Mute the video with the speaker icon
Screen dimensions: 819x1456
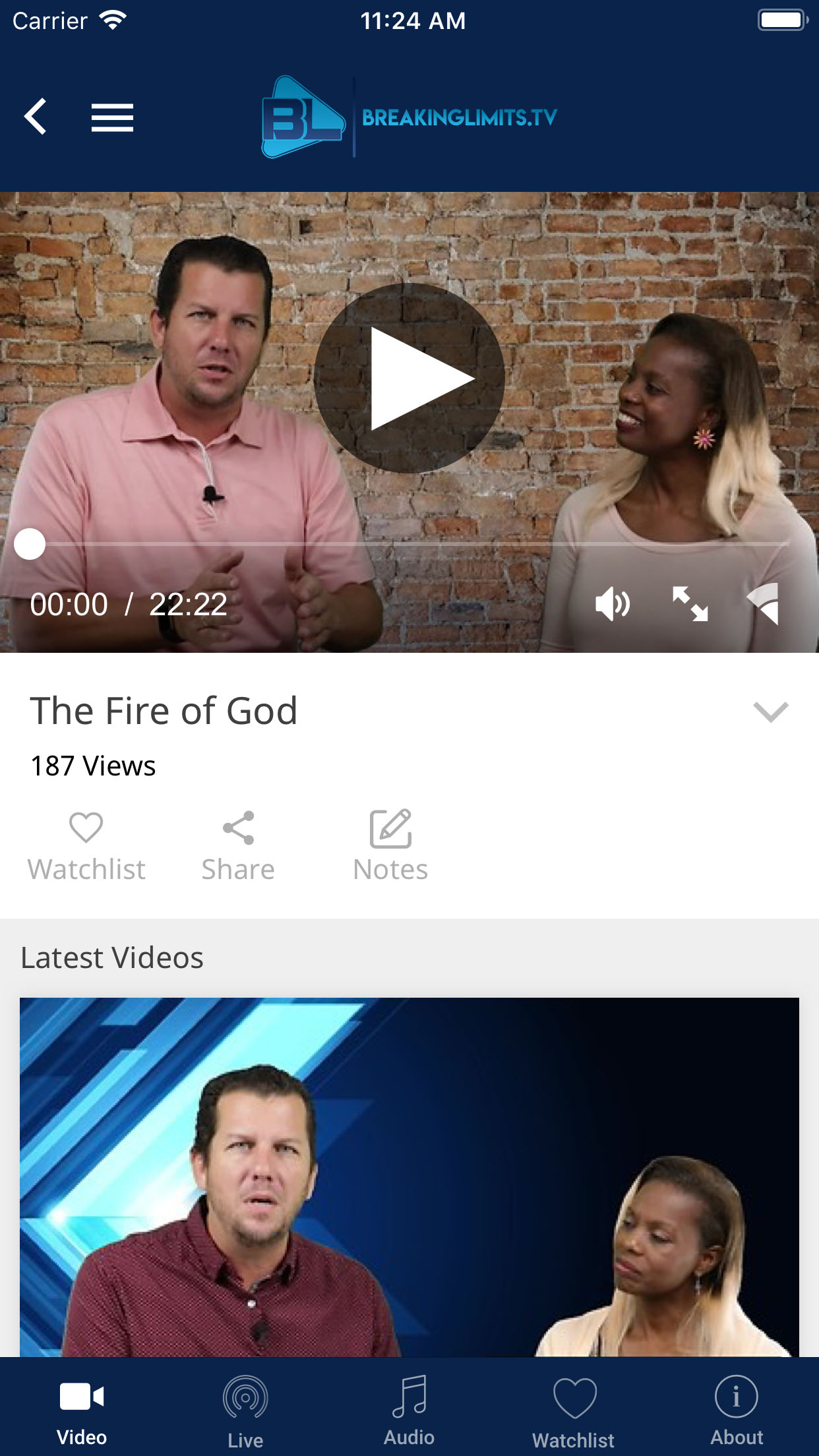click(x=613, y=603)
